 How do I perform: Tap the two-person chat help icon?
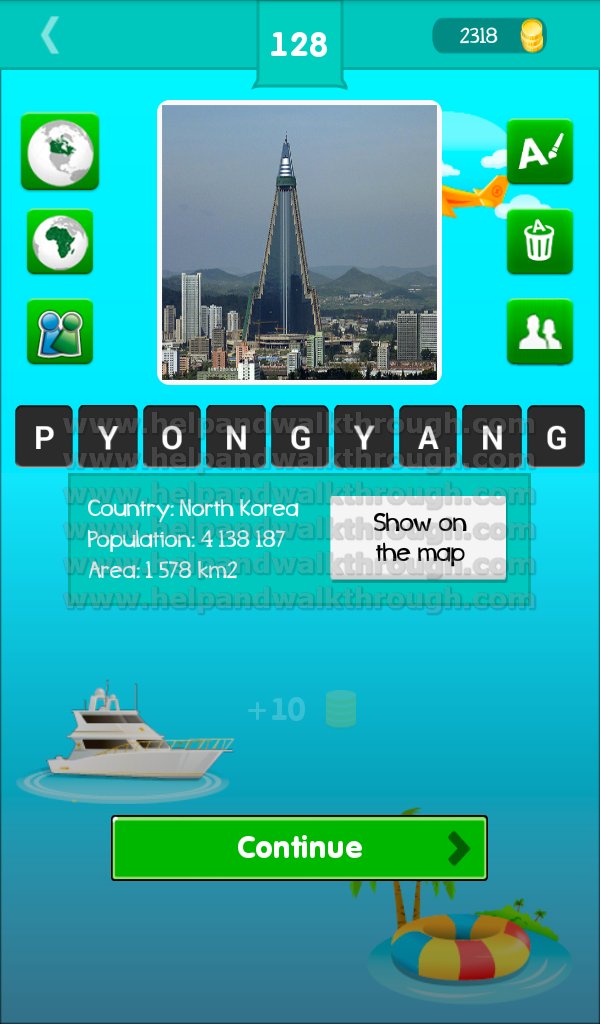(x=60, y=331)
